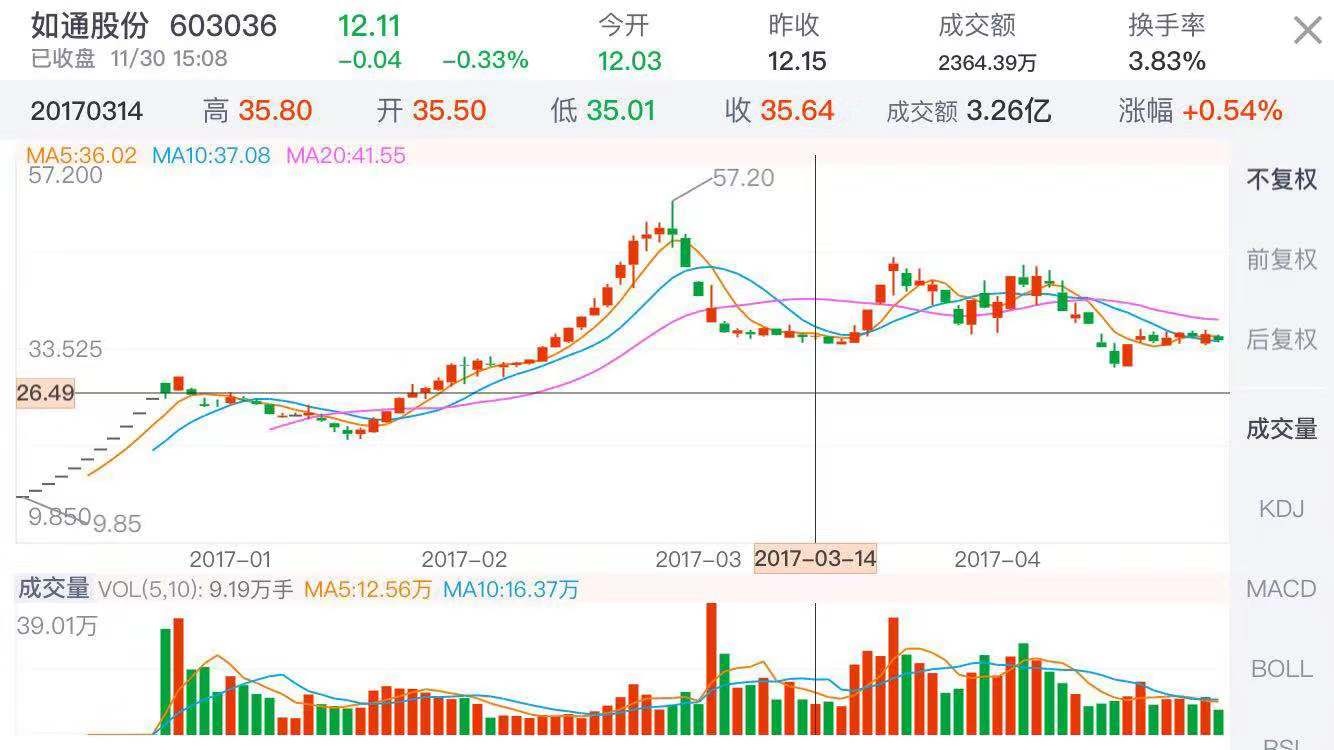Close the full-screen chart view
Image resolution: width=1334 pixels, height=750 pixels.
pyautogui.click(x=1307, y=31)
